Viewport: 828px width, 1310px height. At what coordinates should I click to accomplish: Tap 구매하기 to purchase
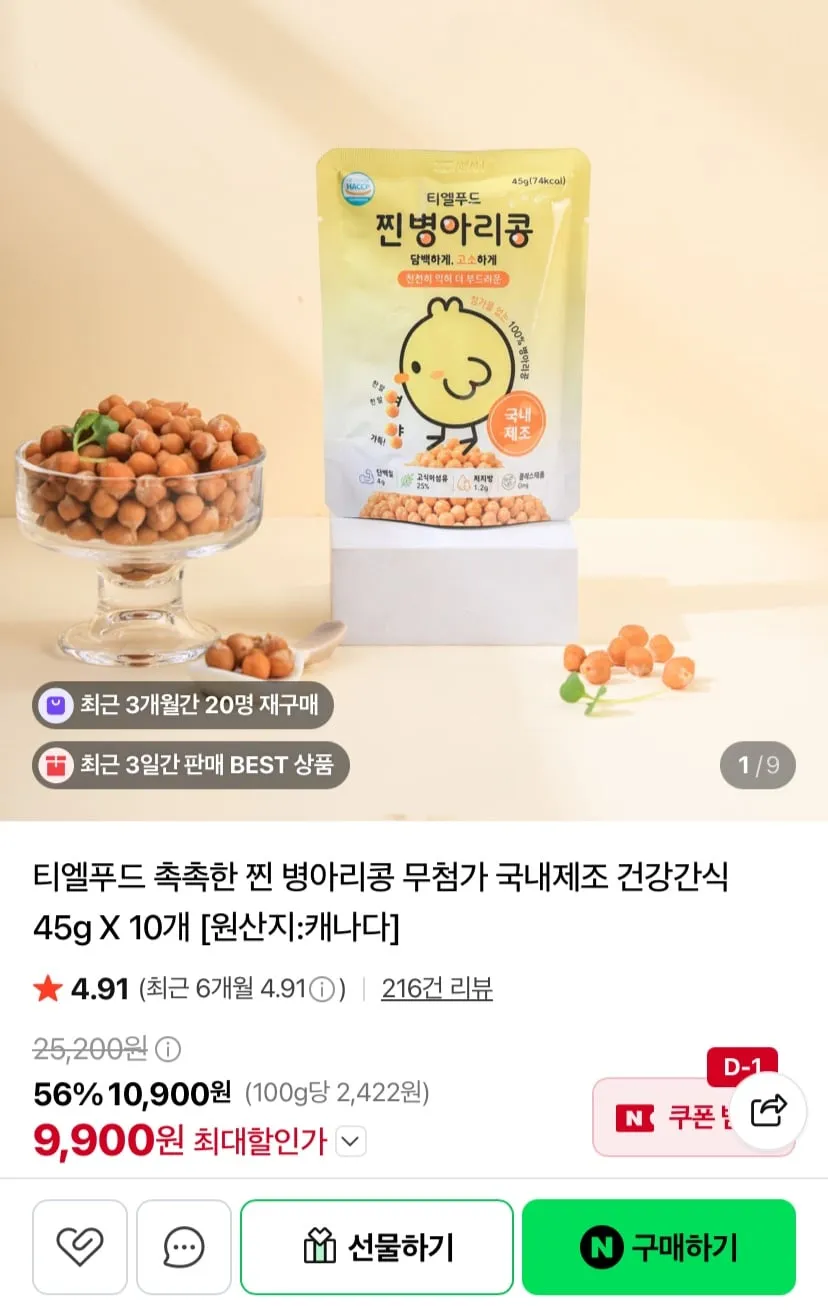pyautogui.click(x=659, y=1247)
